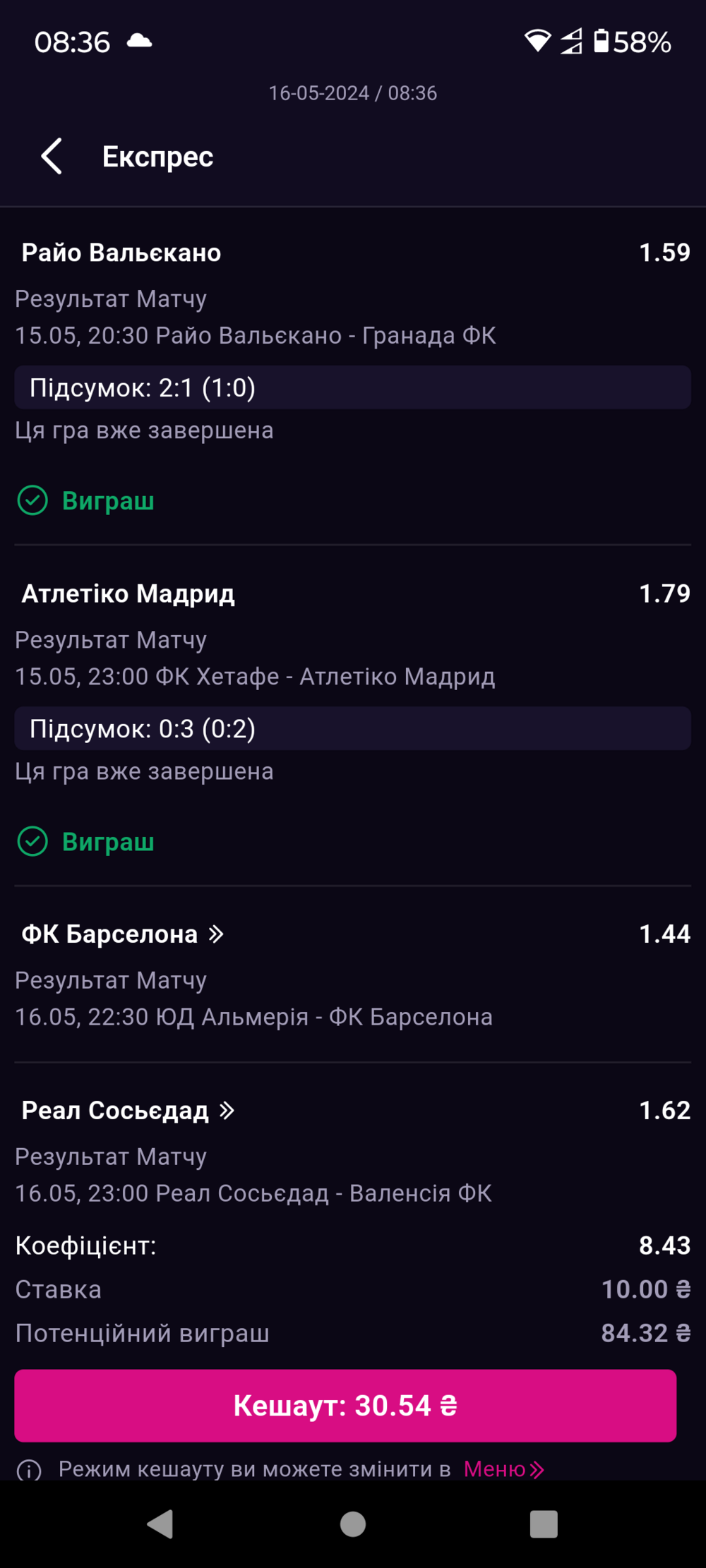Open recent apps from the navigation bar
Viewport: 706px width, 1568px height.
pyautogui.click(x=544, y=1524)
